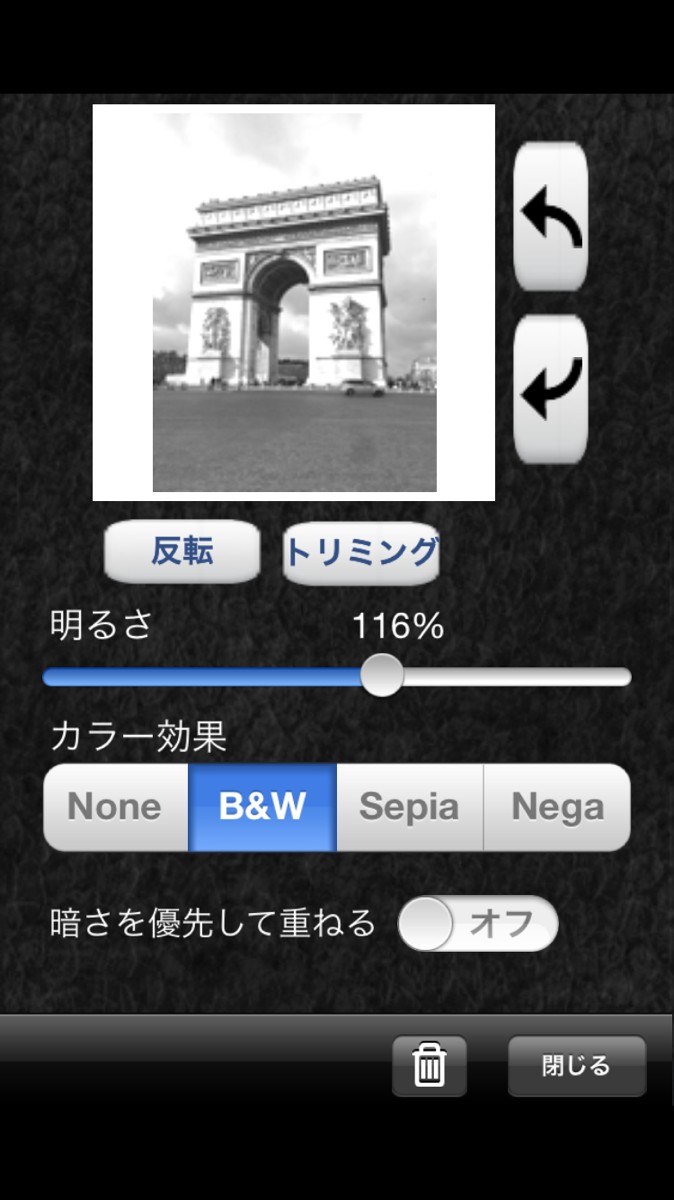The height and width of the screenshot is (1200, 674).
Task: Delete the image with the trash can
Action: pyautogui.click(x=429, y=1066)
